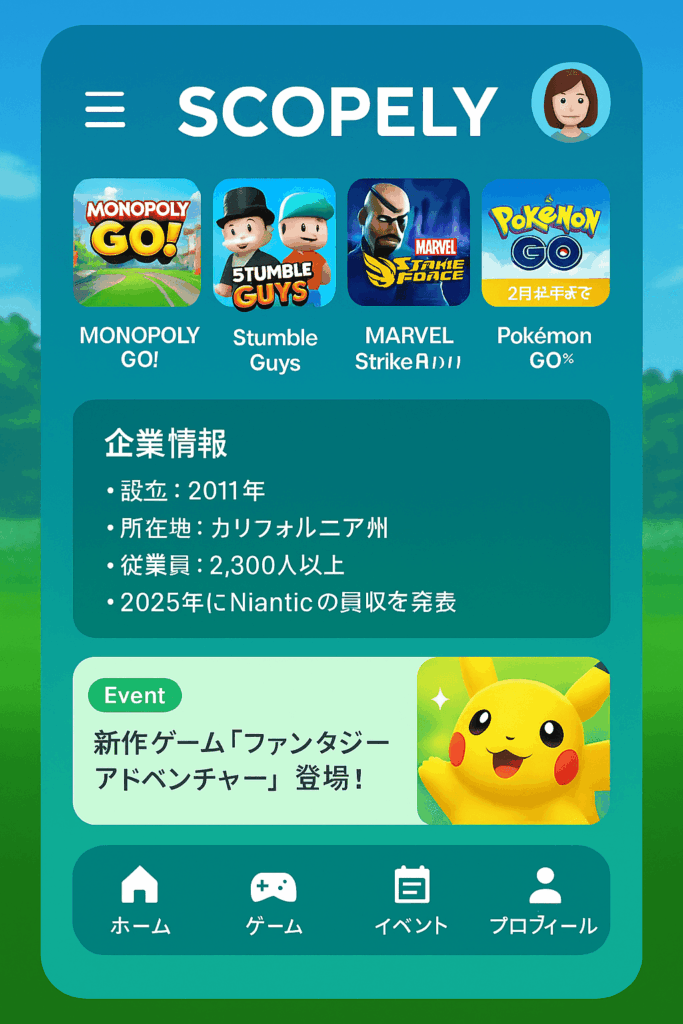The height and width of the screenshot is (1024, 683).
Task: Select the Stumble Guys game tile
Action: click(274, 242)
